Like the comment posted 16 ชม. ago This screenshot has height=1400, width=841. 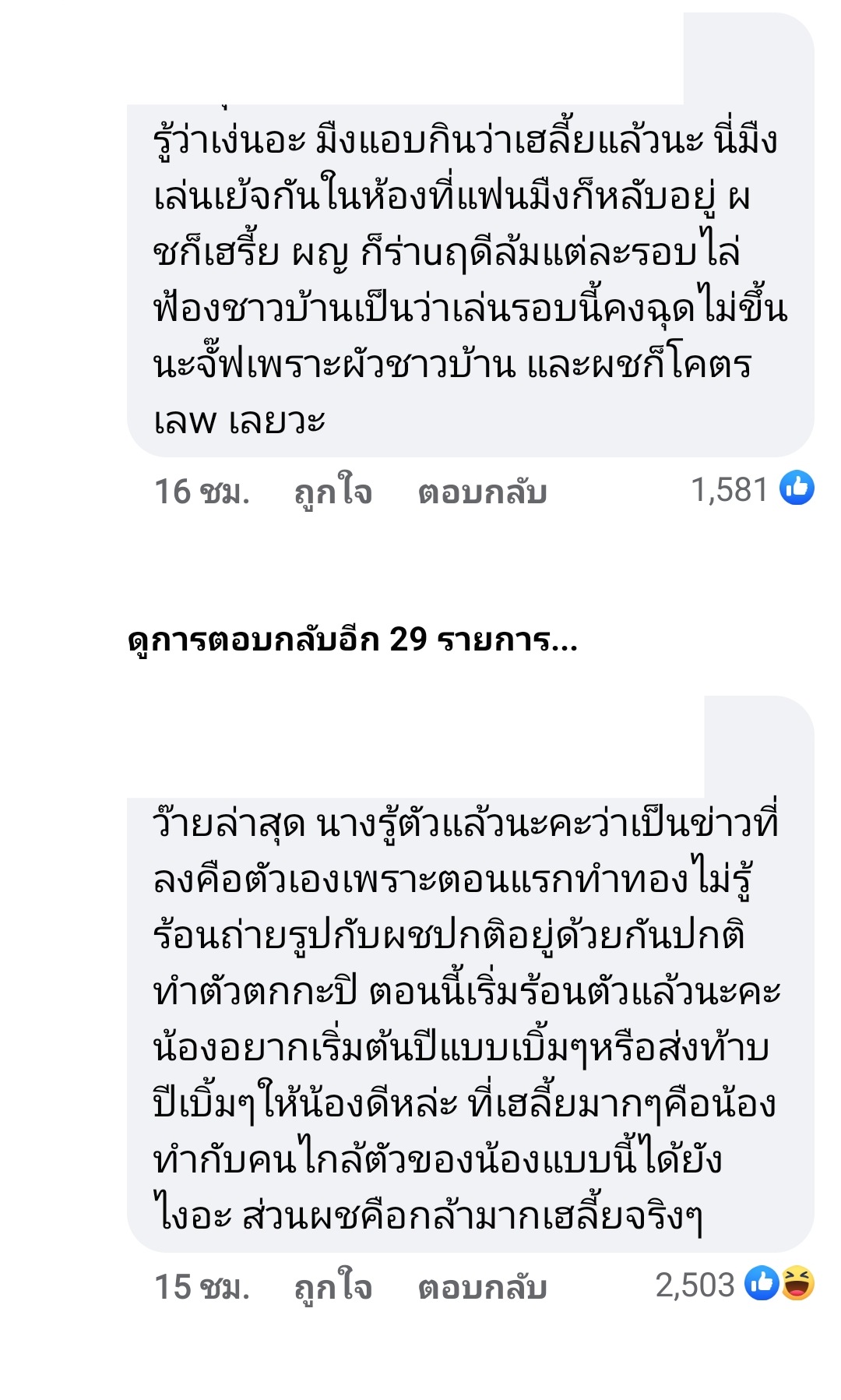tap(333, 492)
